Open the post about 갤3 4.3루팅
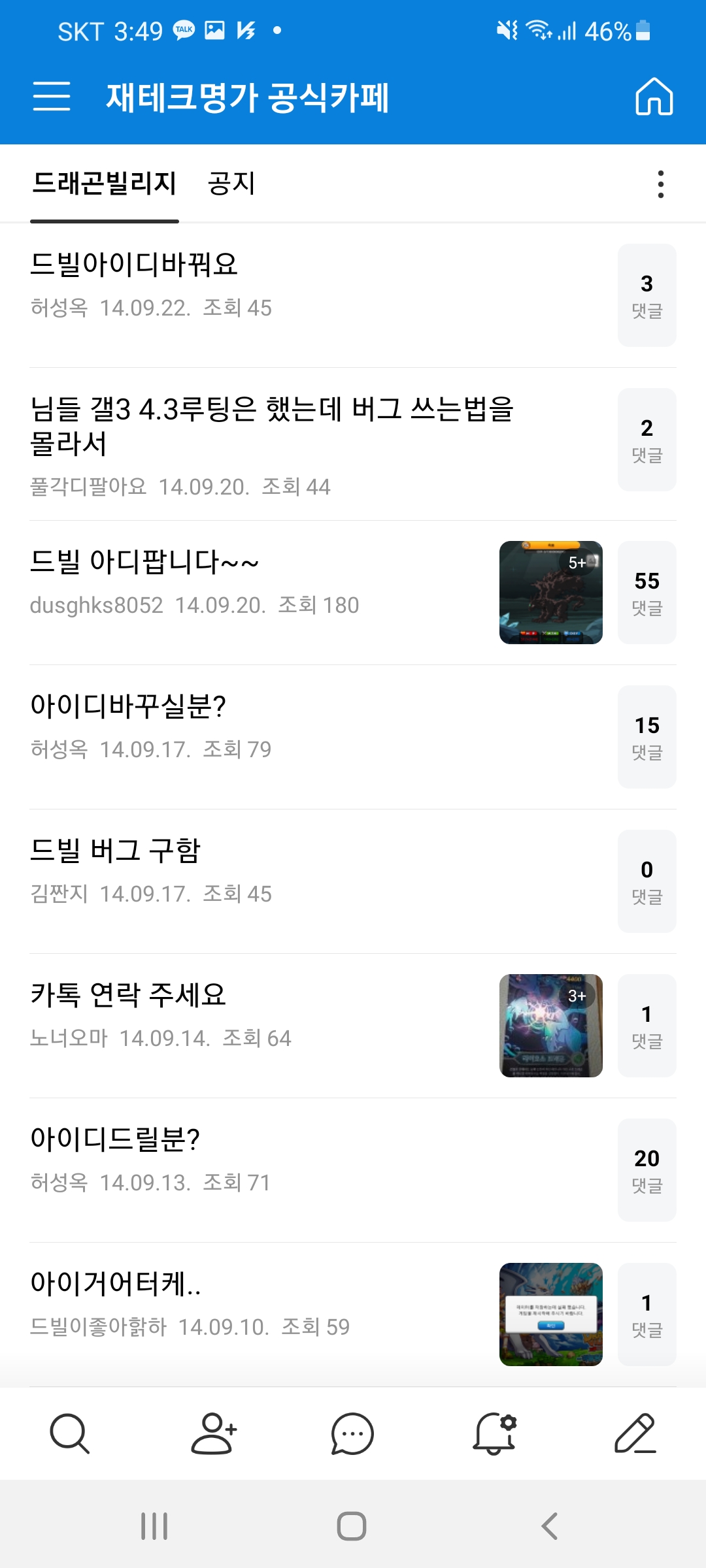The image size is (706, 1568). 272,426
